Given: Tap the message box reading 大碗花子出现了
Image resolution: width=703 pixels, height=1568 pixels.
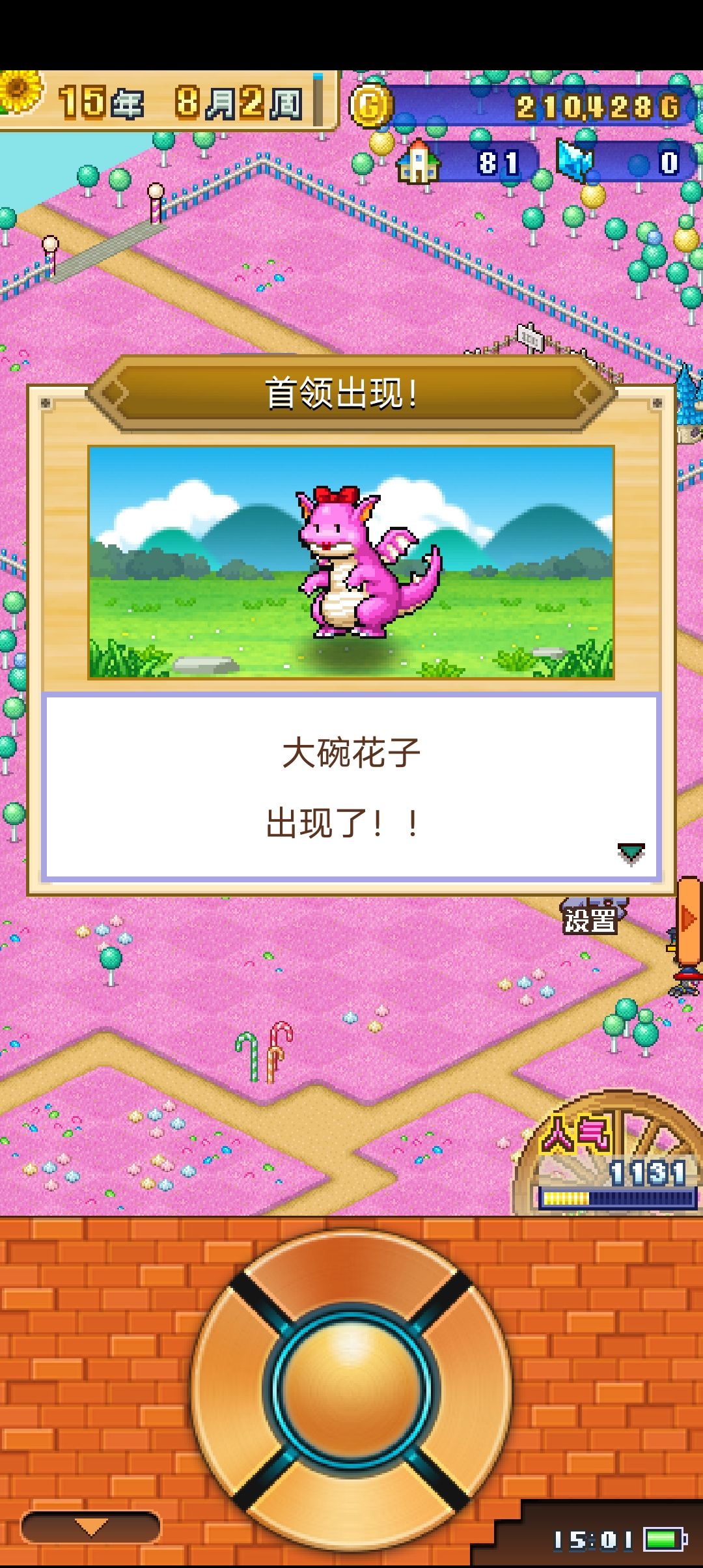Looking at the screenshot, I should coord(351,781).
